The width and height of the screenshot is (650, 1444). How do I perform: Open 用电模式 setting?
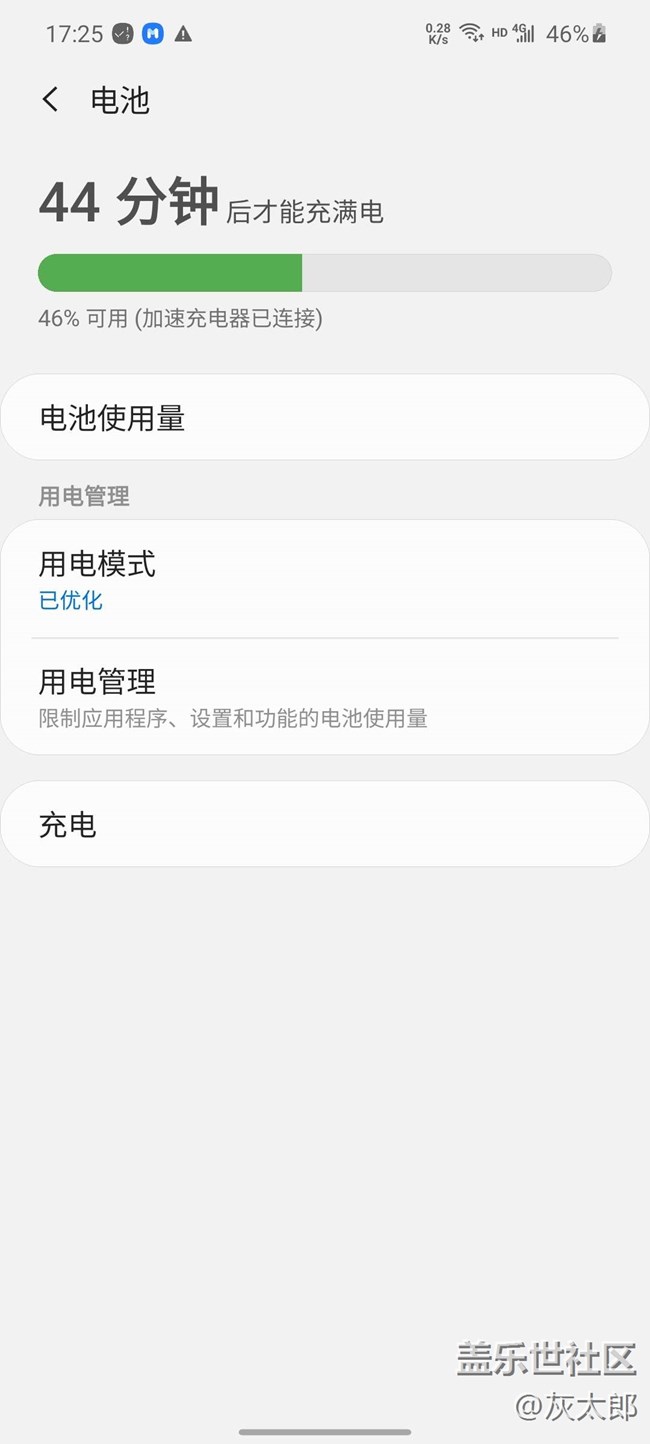[x=324, y=579]
